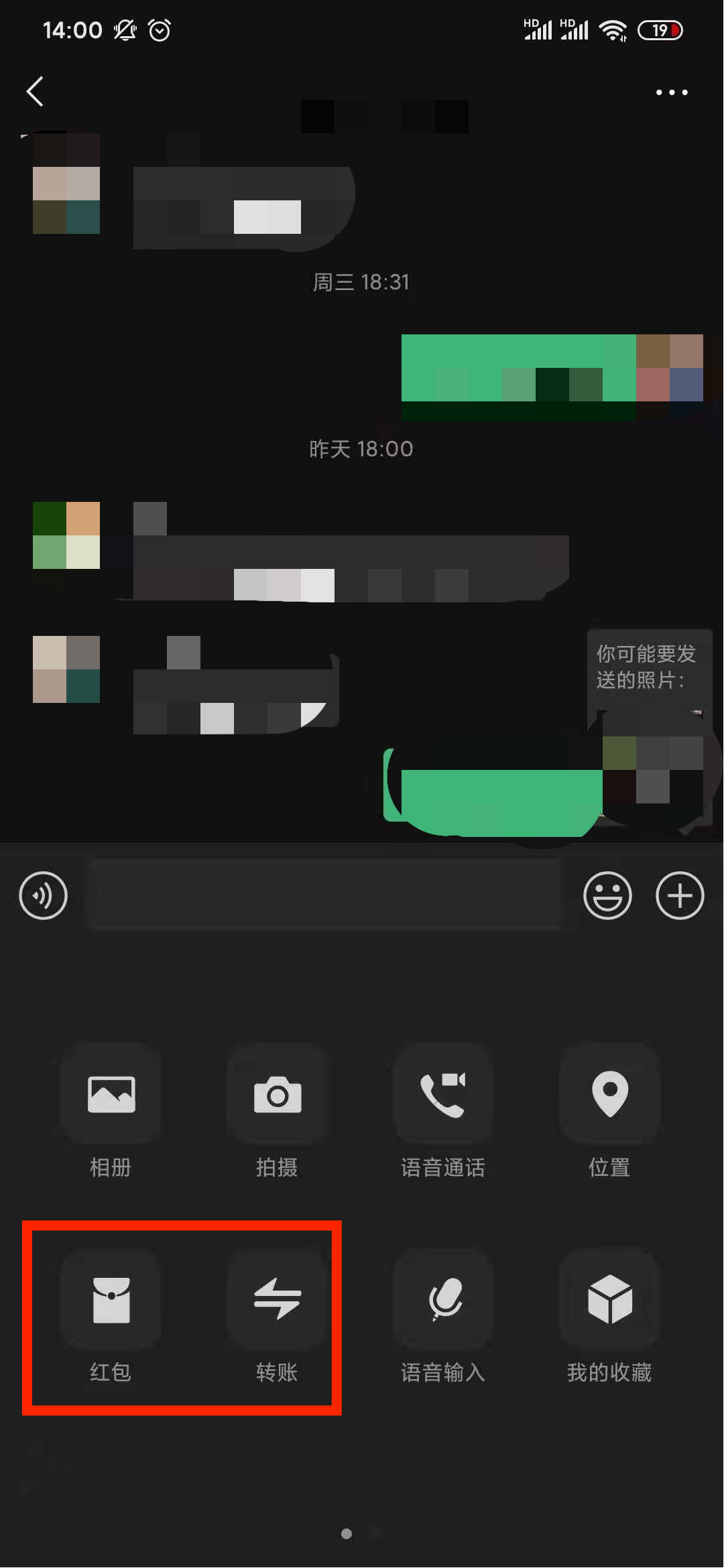
Task: Tap the message text field
Action: pyautogui.click(x=325, y=895)
